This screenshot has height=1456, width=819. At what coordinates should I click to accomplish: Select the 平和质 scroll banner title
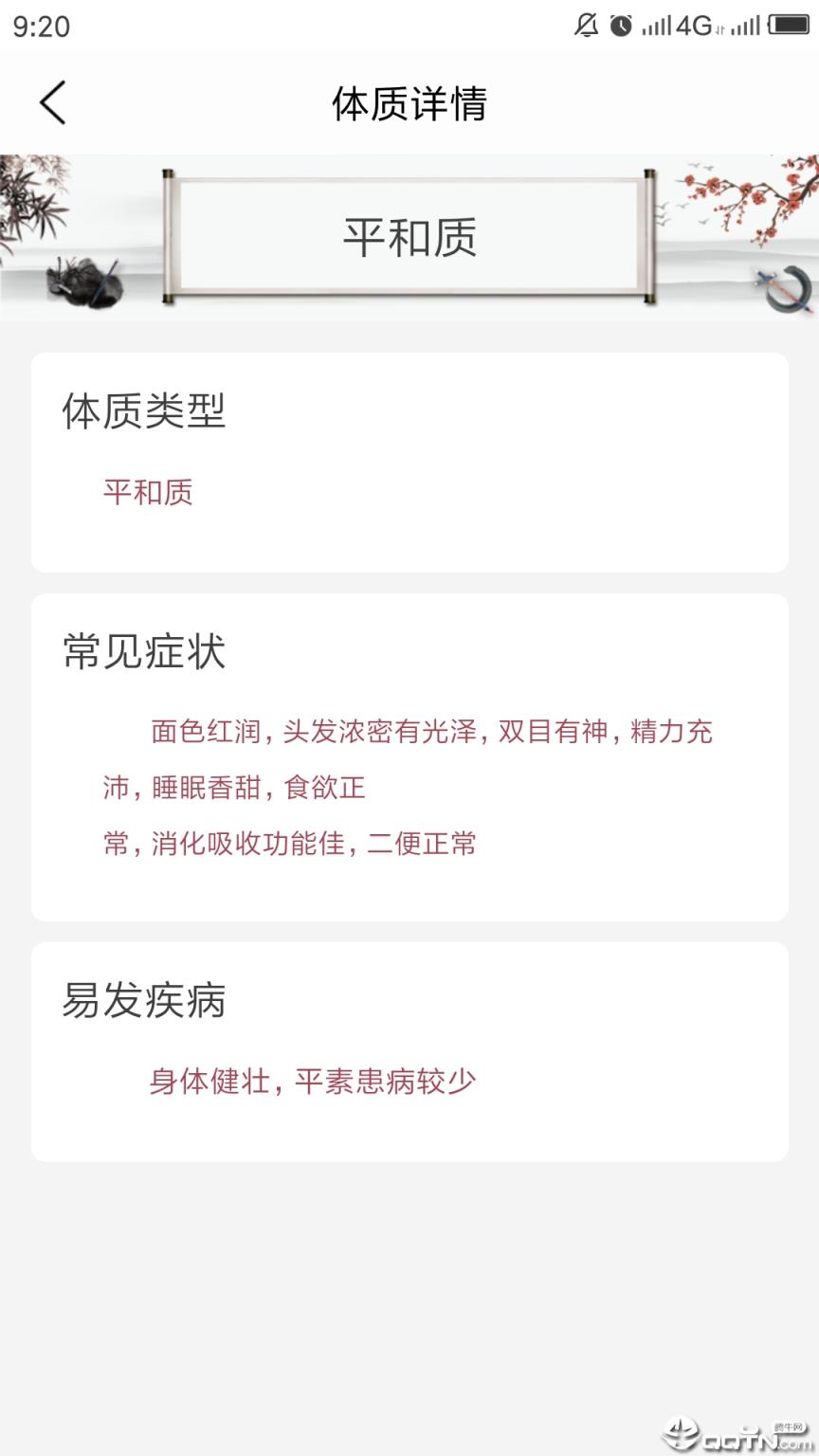[x=409, y=235]
